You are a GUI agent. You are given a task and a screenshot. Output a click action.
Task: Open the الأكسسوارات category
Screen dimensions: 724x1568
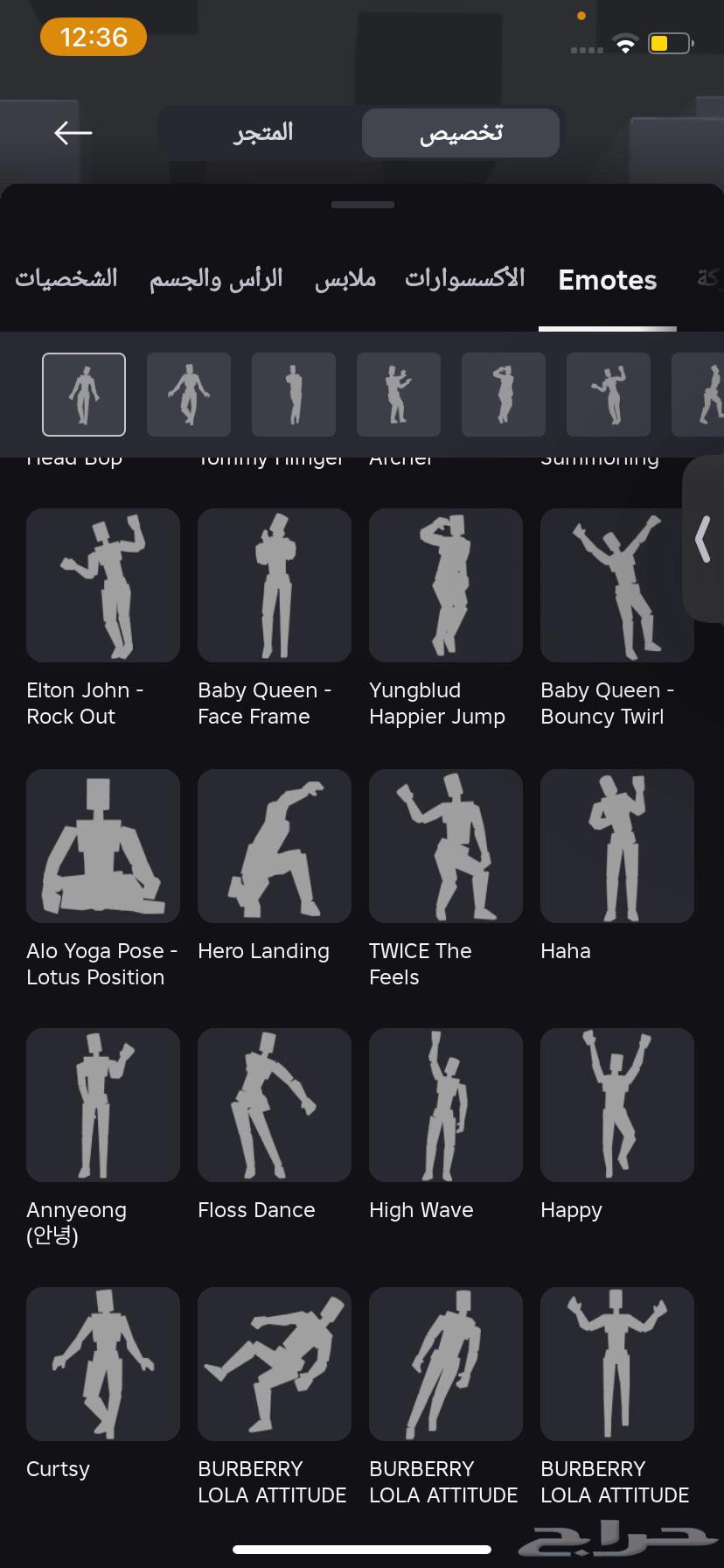[464, 279]
